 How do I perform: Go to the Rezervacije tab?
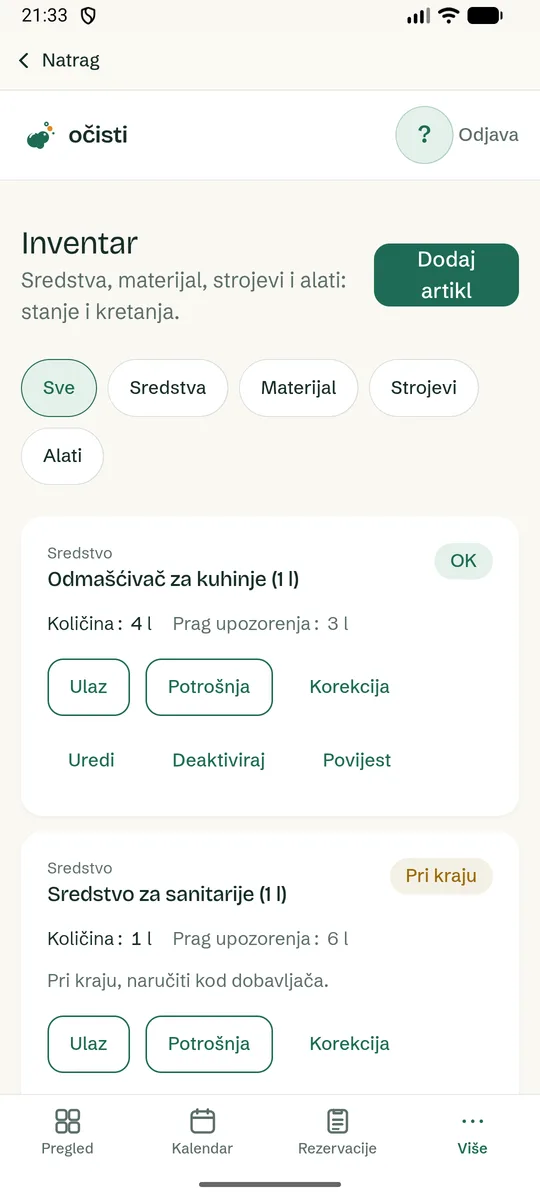(x=338, y=1132)
